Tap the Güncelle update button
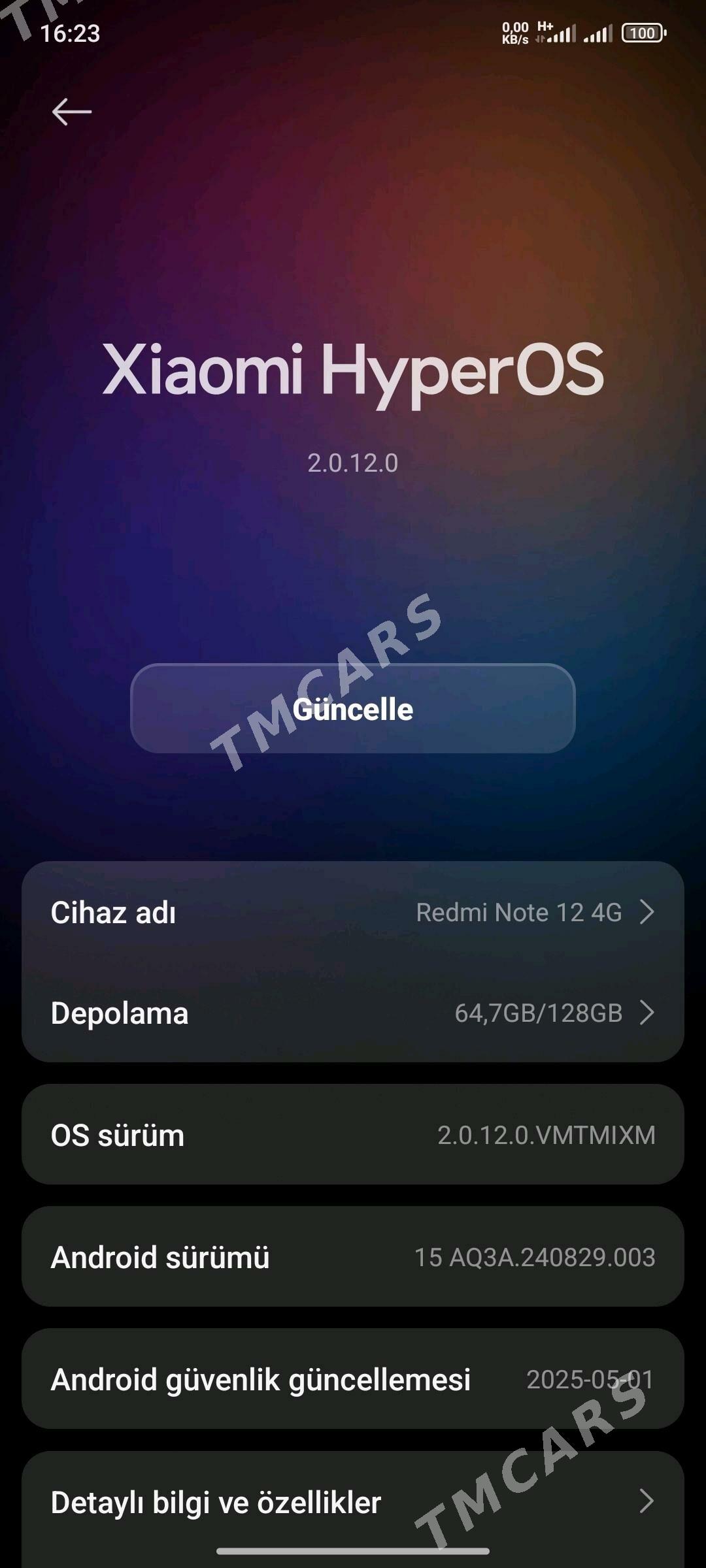706x1568 pixels. tap(353, 709)
